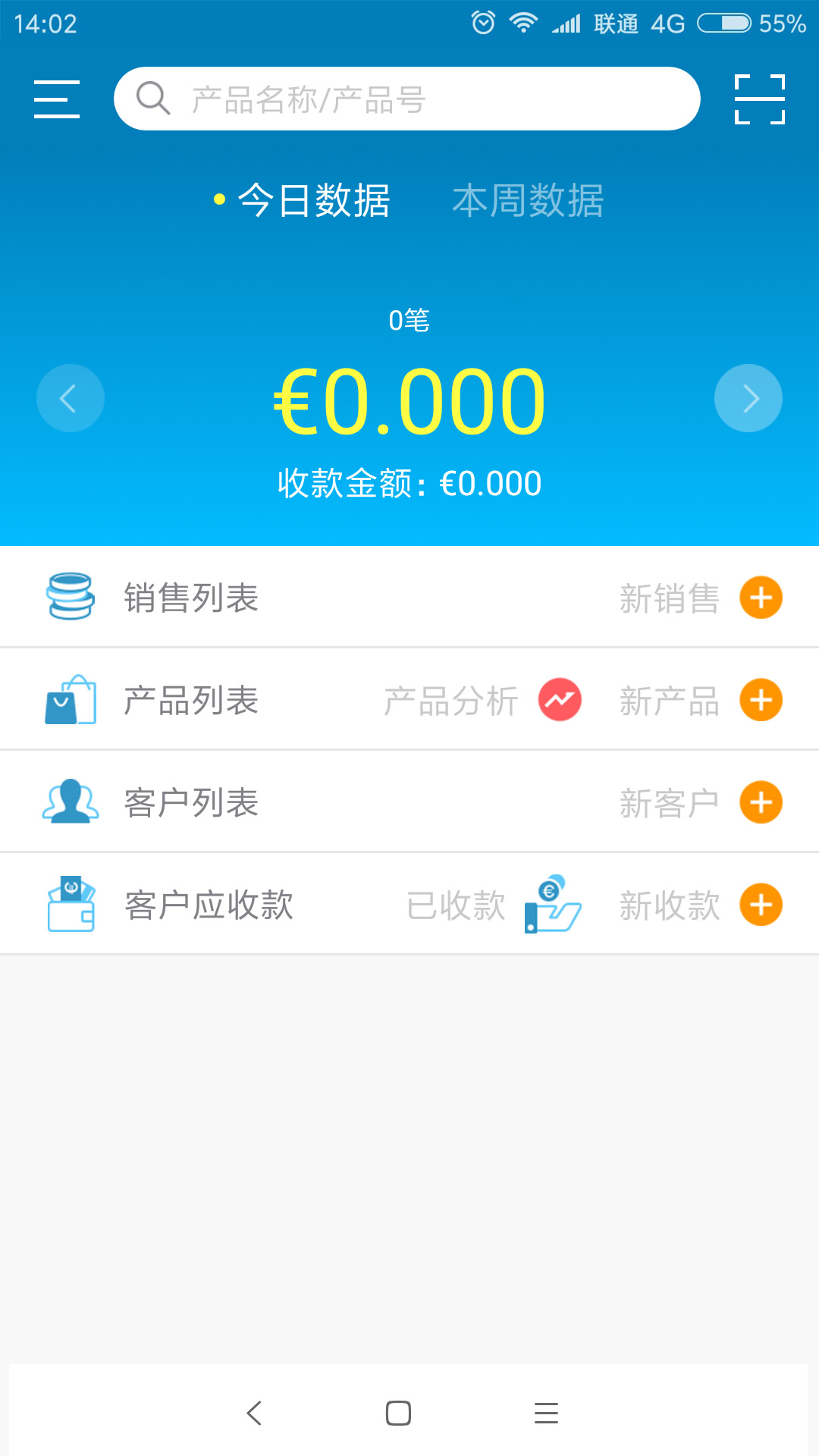This screenshot has height=1456, width=819.
Task: Go to previous stats with left arrow
Action: (70, 397)
